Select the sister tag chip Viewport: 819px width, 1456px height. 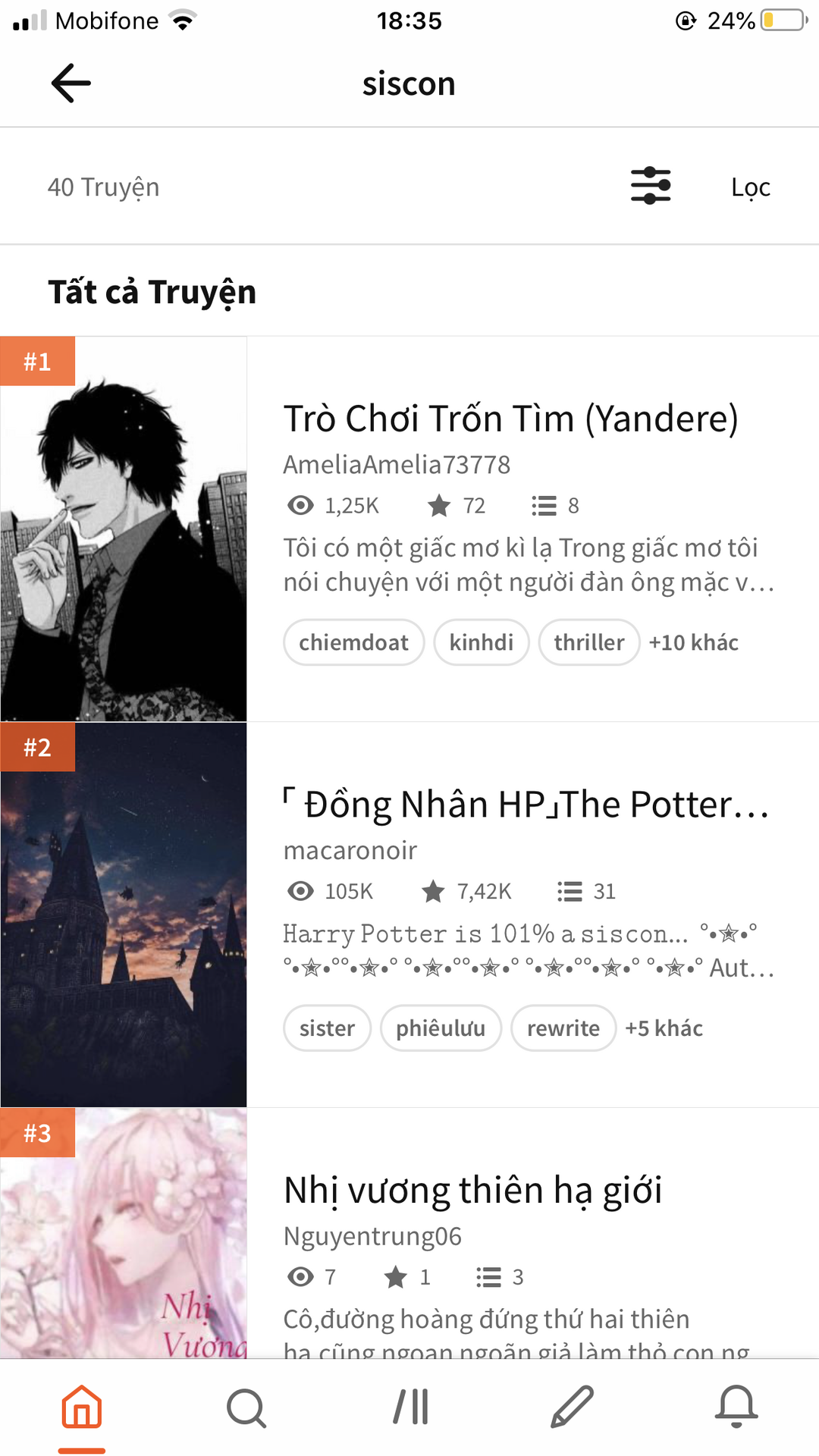327,1028
